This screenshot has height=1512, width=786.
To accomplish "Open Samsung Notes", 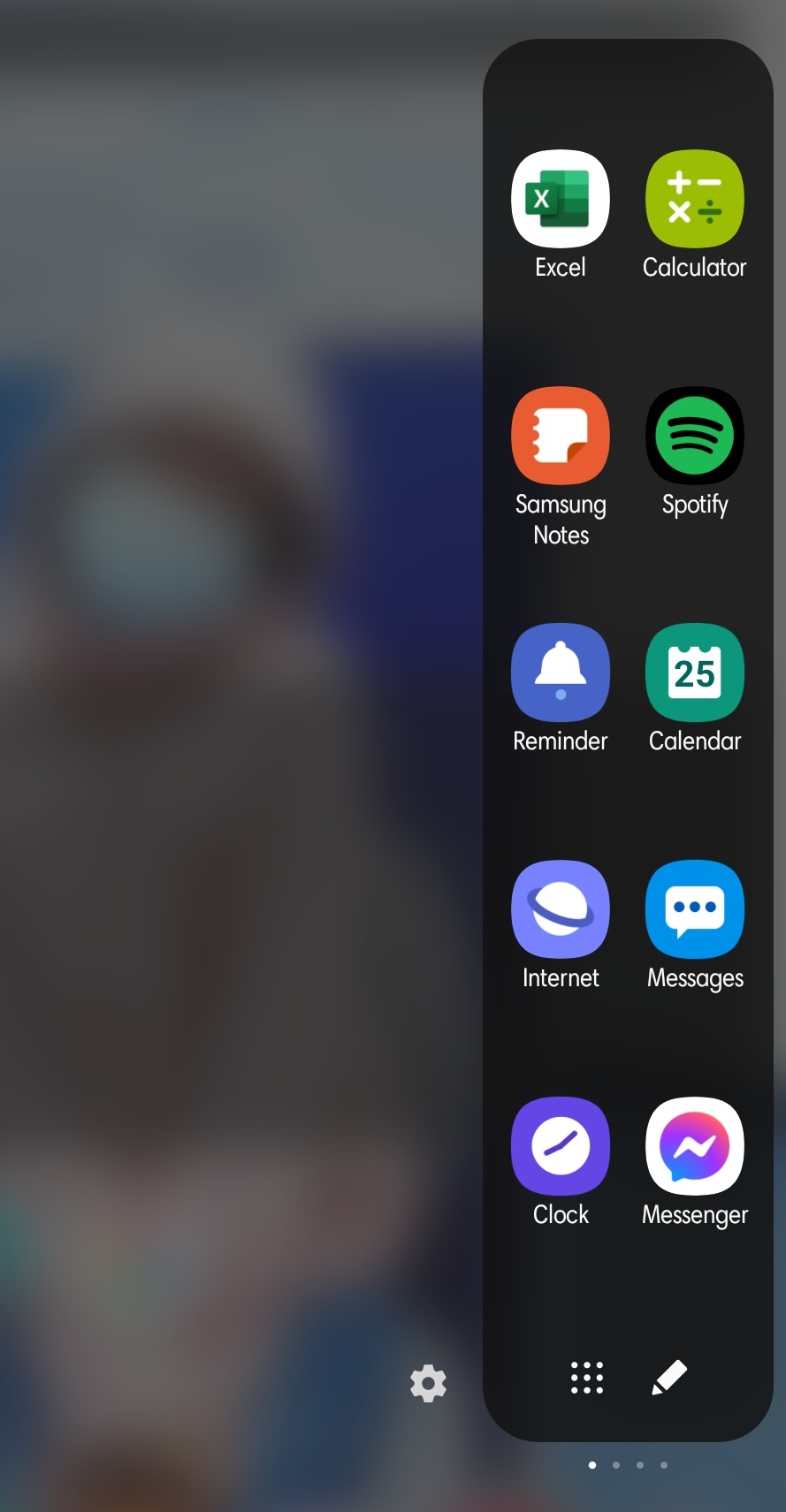I will click(x=560, y=437).
